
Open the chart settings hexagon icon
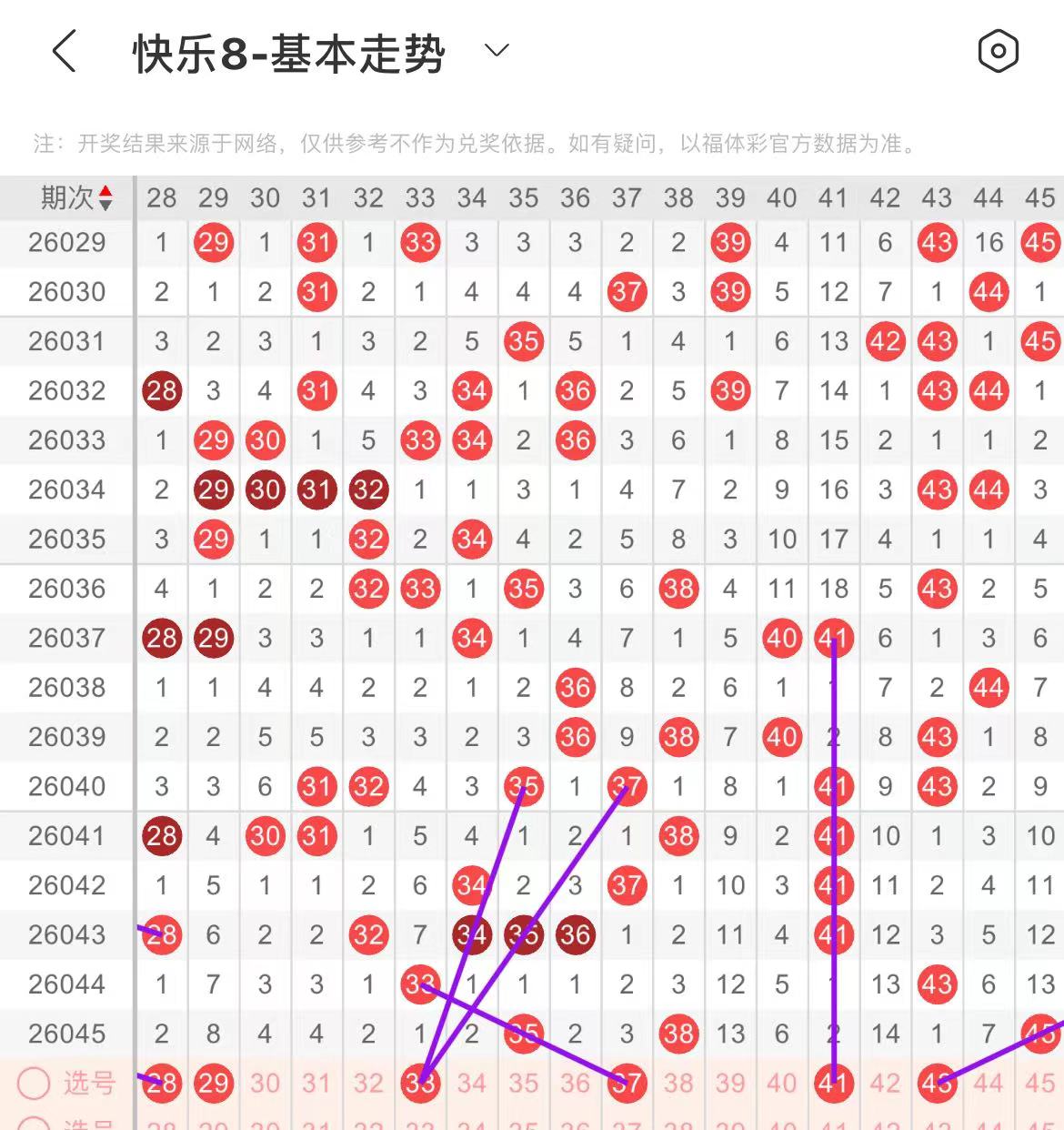[x=998, y=51]
